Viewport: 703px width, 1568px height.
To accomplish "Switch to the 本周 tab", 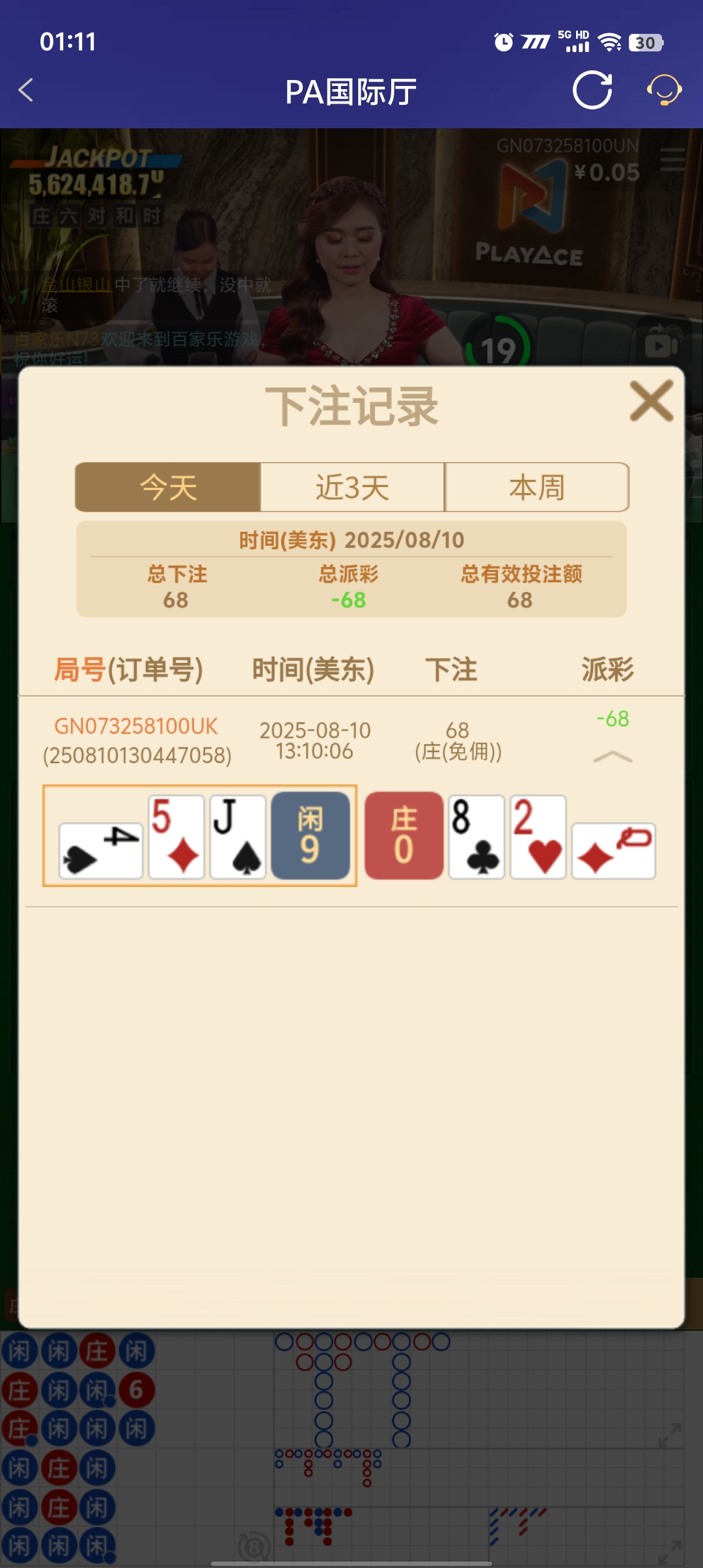I will (x=536, y=488).
